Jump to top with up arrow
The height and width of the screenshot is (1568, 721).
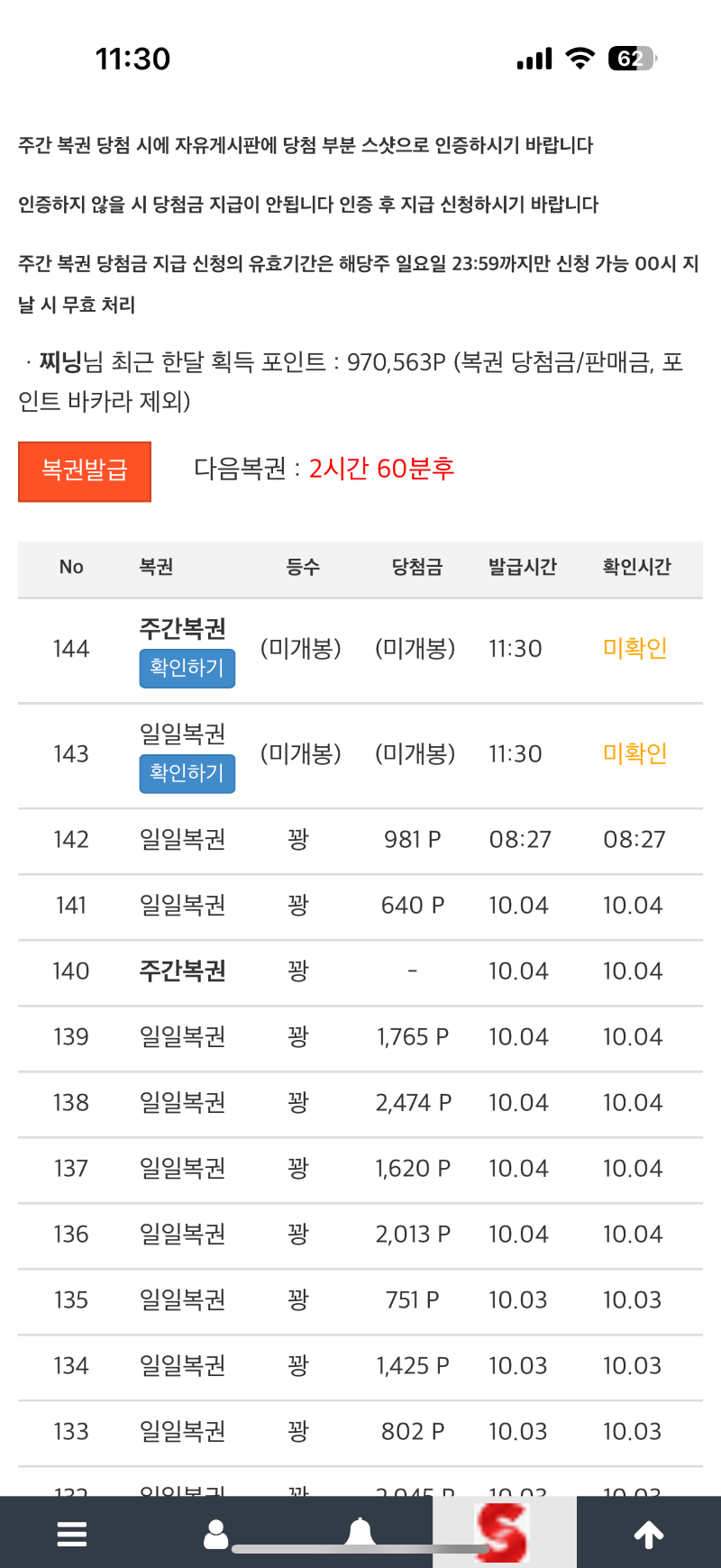click(x=649, y=1534)
